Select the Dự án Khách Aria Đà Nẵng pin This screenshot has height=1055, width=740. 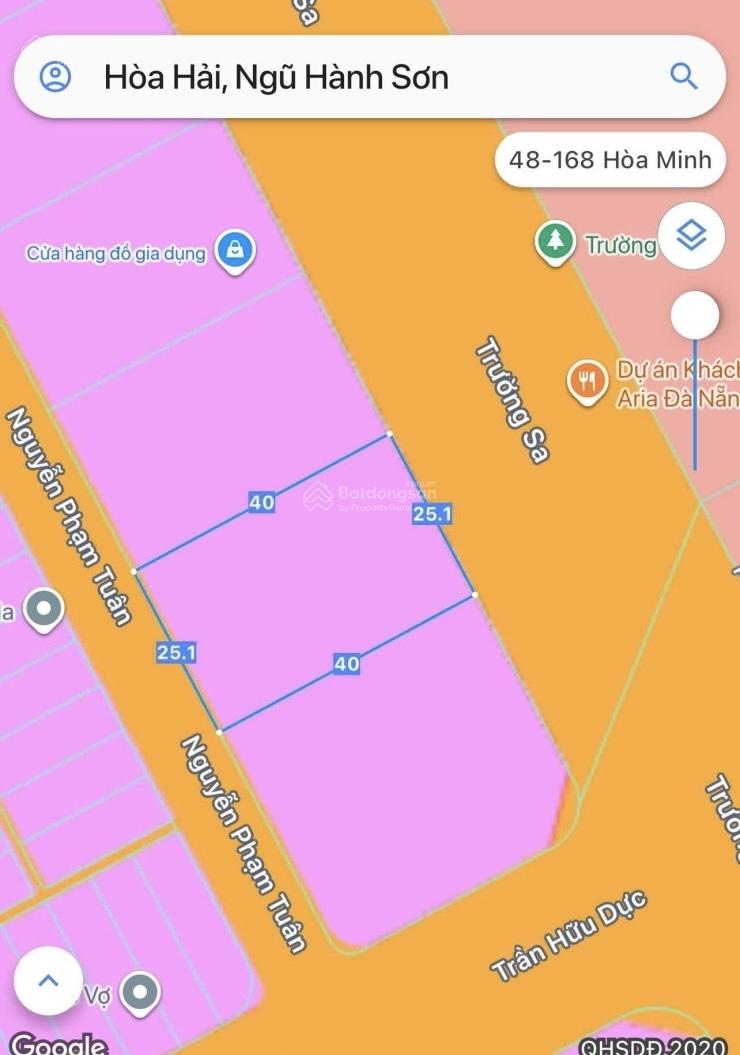point(587,380)
